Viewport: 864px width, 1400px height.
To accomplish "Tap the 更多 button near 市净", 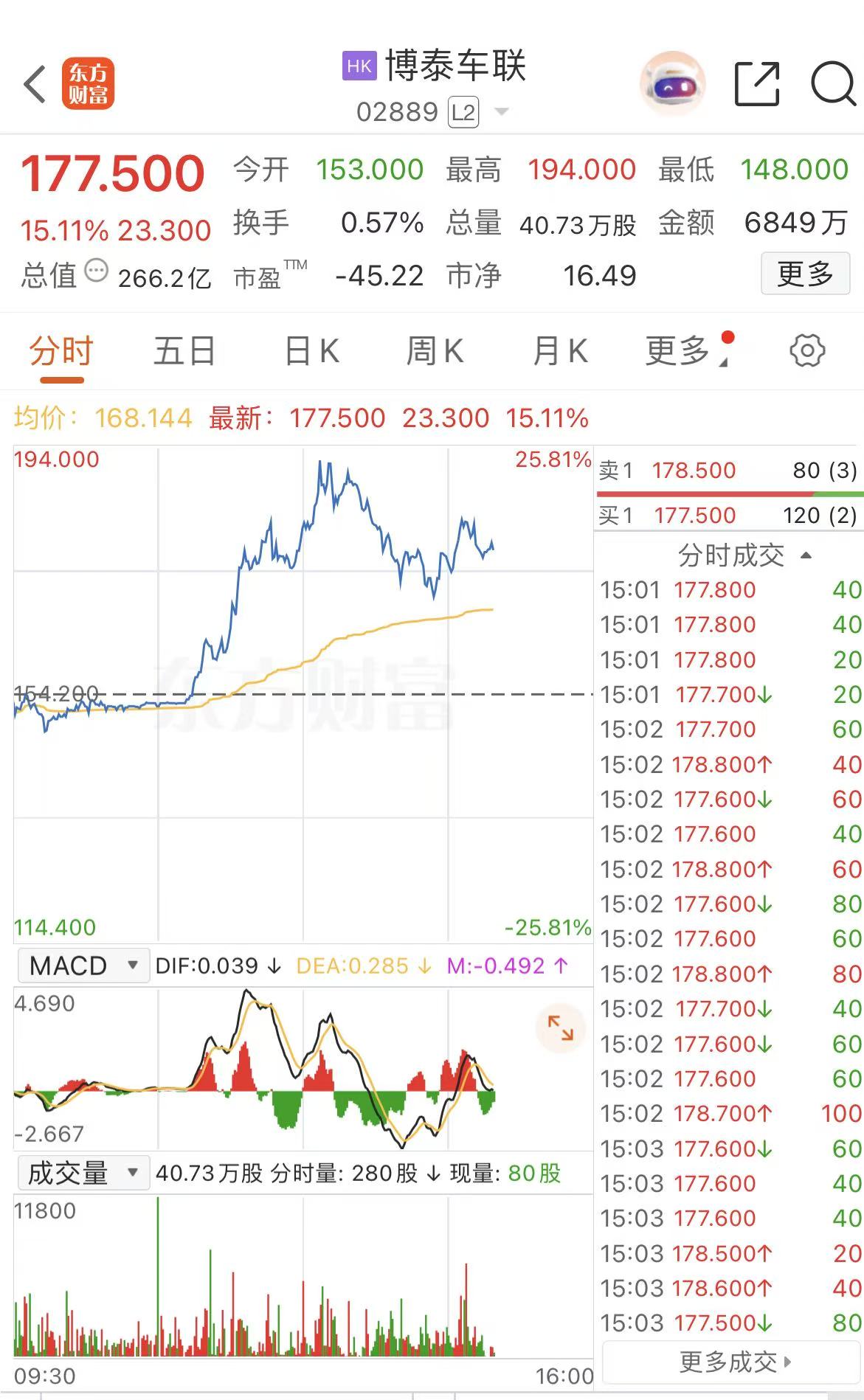I will point(805,274).
